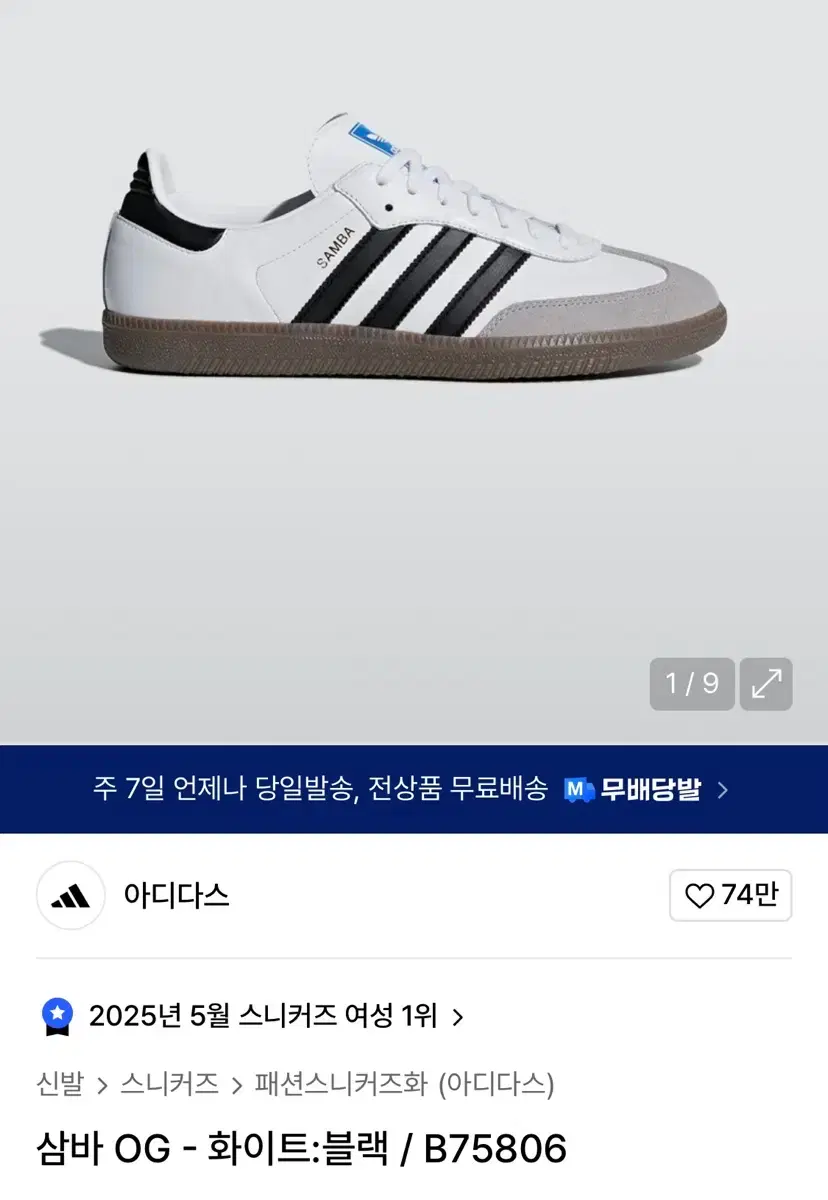Click the blue delivery truck icon in the banner
This screenshot has width=828, height=1200.
click(578, 789)
